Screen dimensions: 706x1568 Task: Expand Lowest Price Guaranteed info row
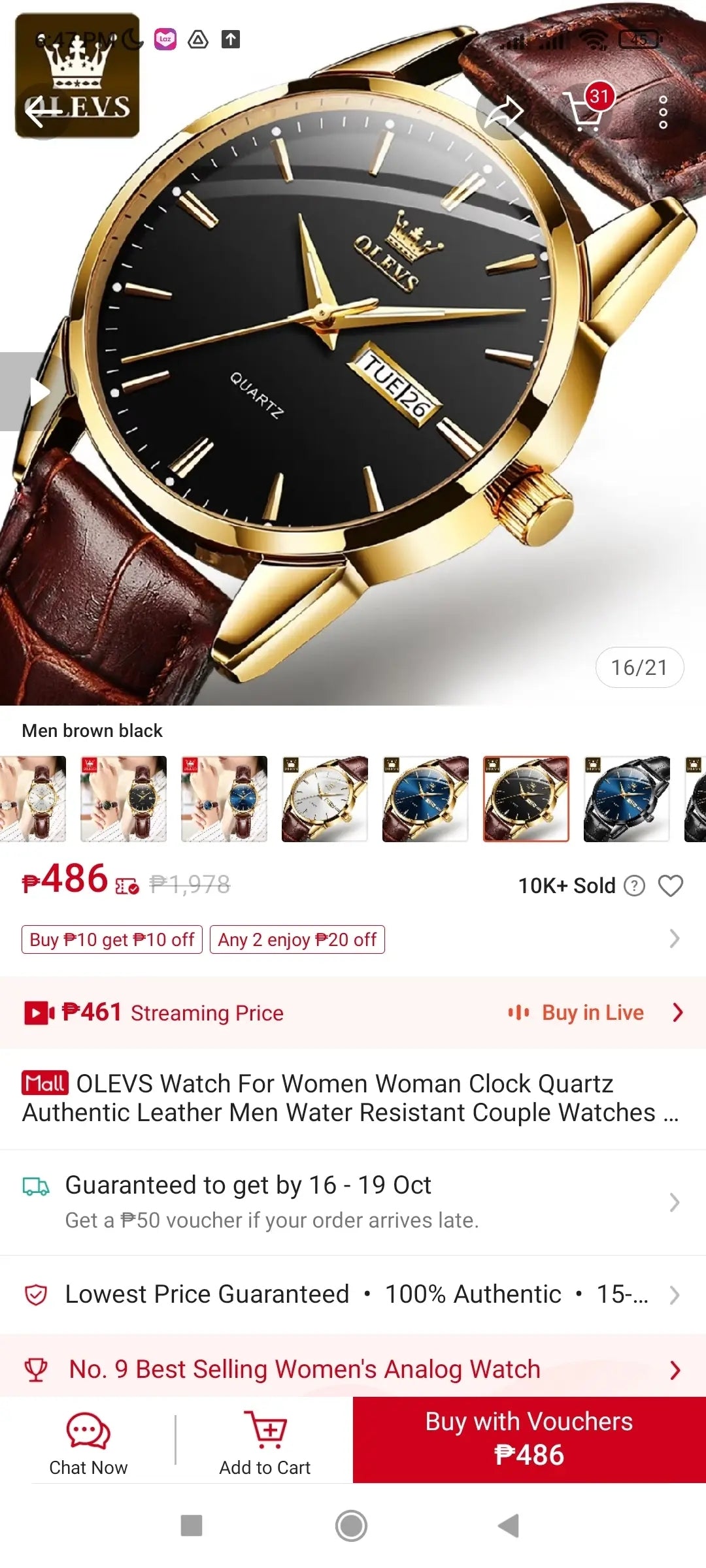pos(353,1294)
